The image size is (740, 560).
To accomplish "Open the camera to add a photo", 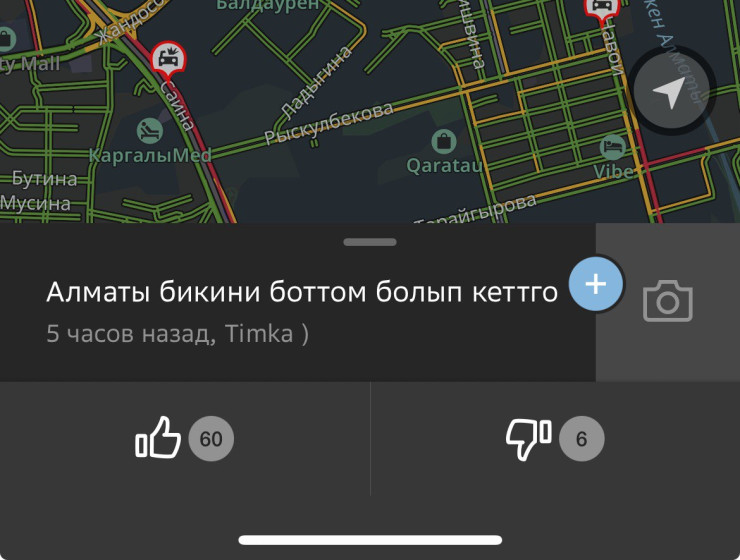I will tap(667, 302).
